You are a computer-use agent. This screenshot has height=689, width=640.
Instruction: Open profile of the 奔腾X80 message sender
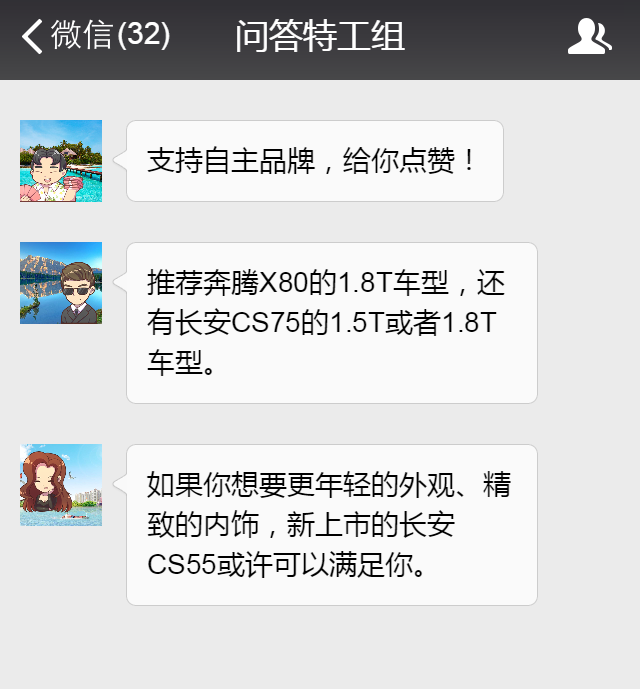point(61,283)
